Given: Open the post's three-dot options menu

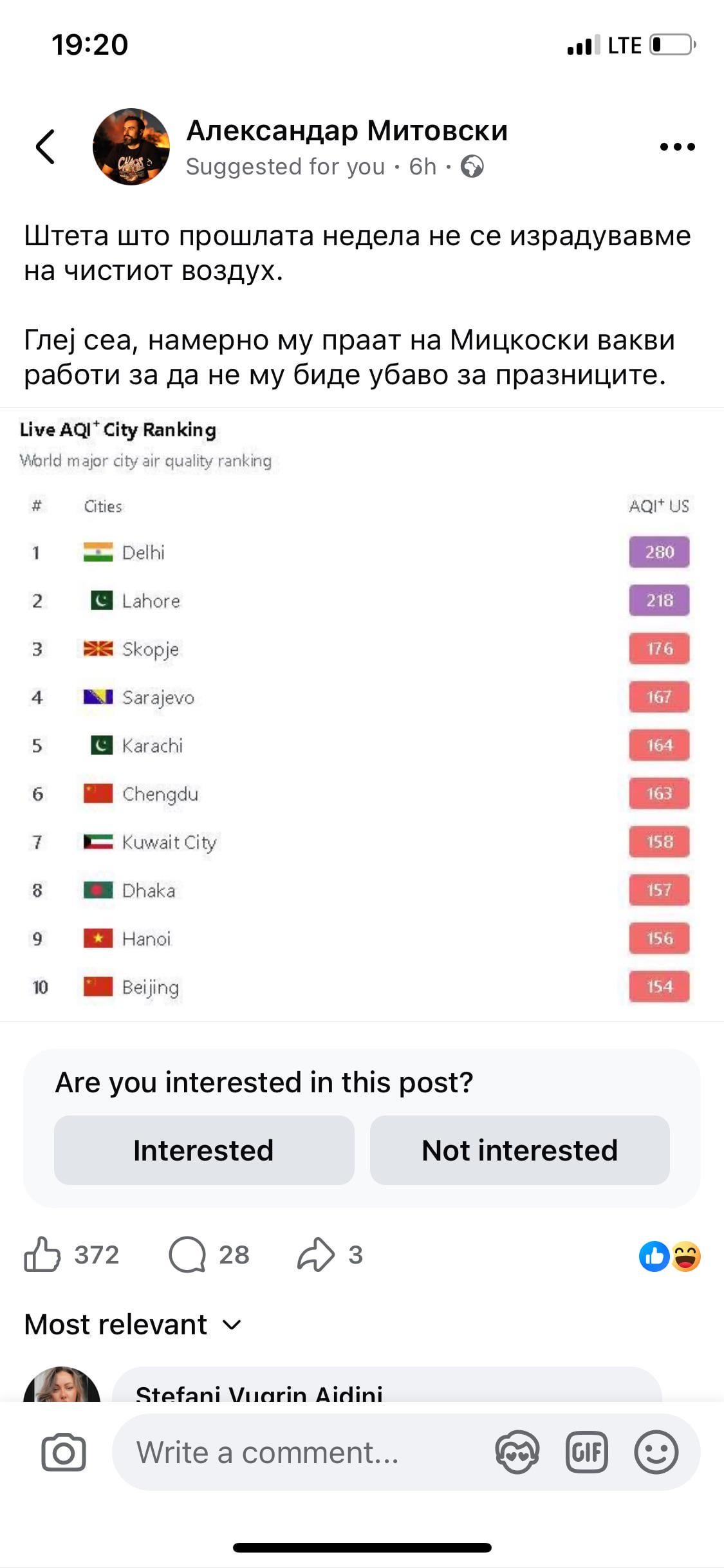Looking at the screenshot, I should pyautogui.click(x=677, y=147).
